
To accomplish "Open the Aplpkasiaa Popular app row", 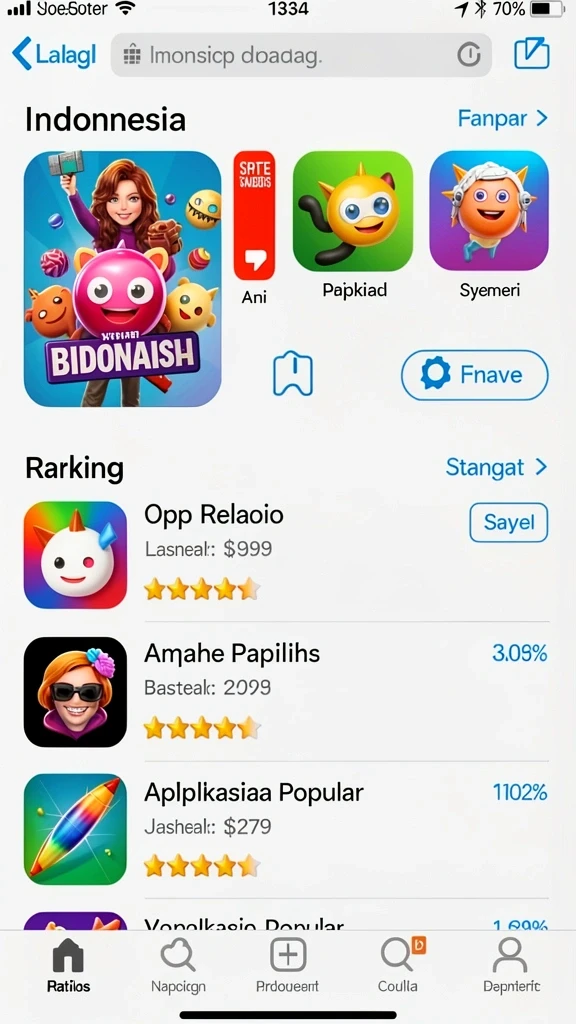I will [x=287, y=829].
